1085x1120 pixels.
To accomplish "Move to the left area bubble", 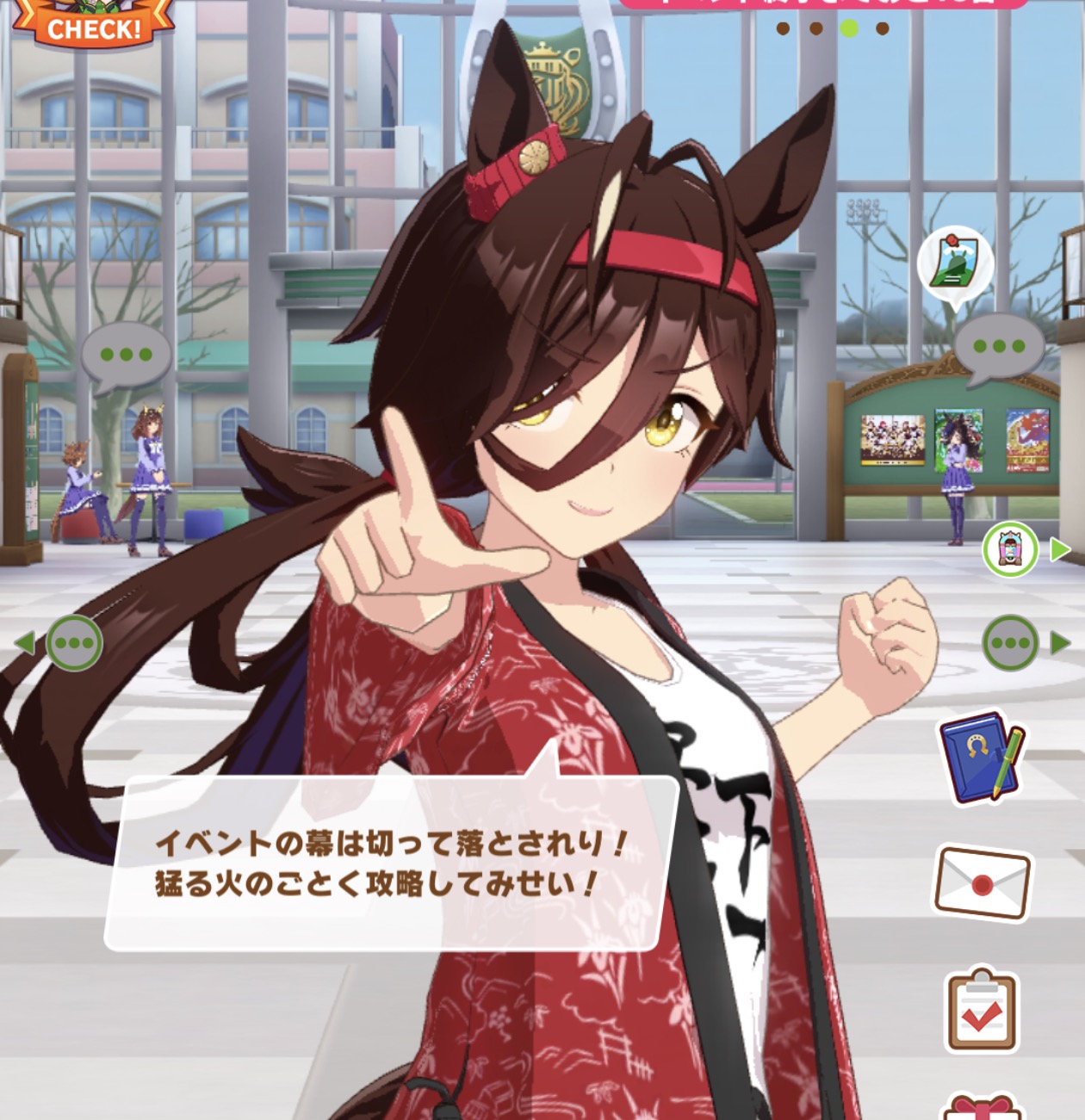I will 74,643.
